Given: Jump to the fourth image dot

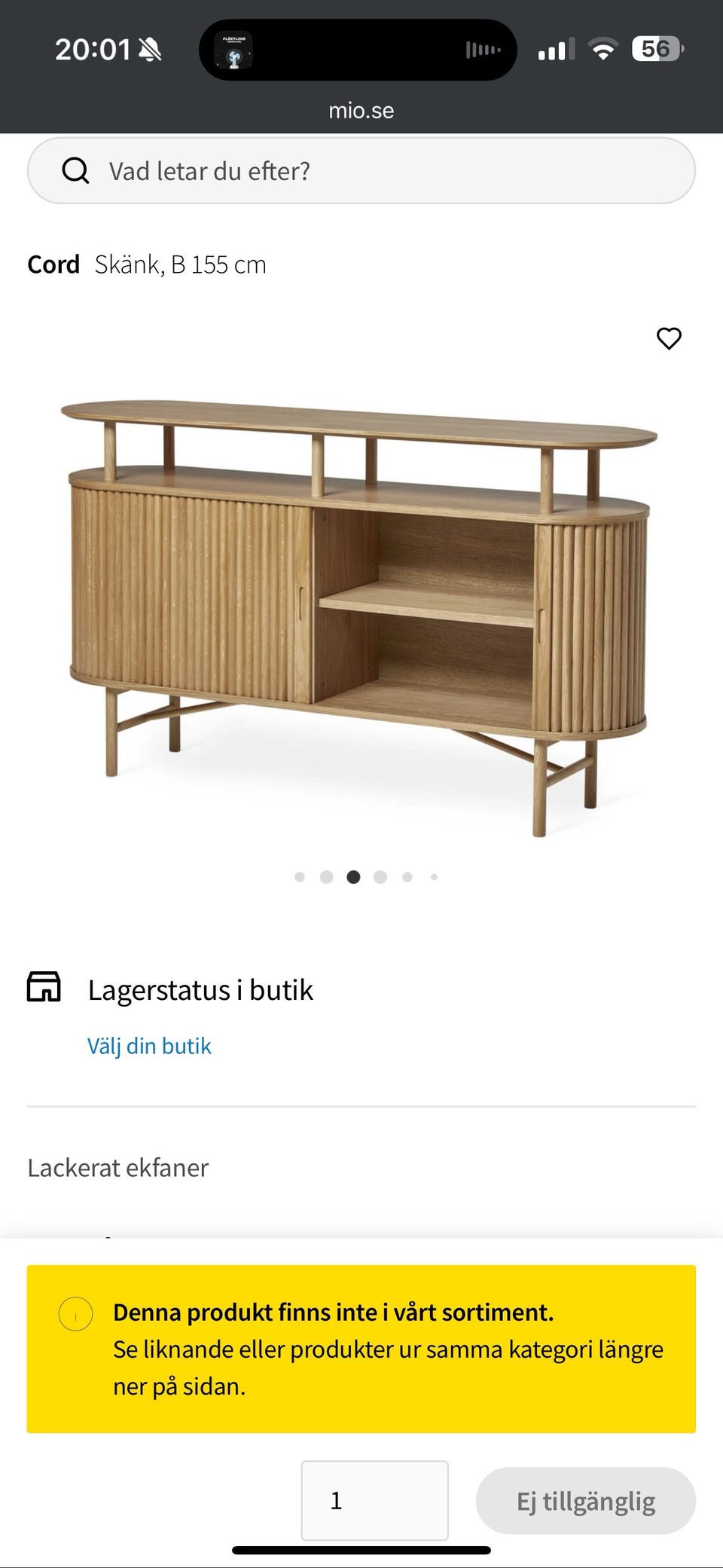Looking at the screenshot, I should pos(381,876).
